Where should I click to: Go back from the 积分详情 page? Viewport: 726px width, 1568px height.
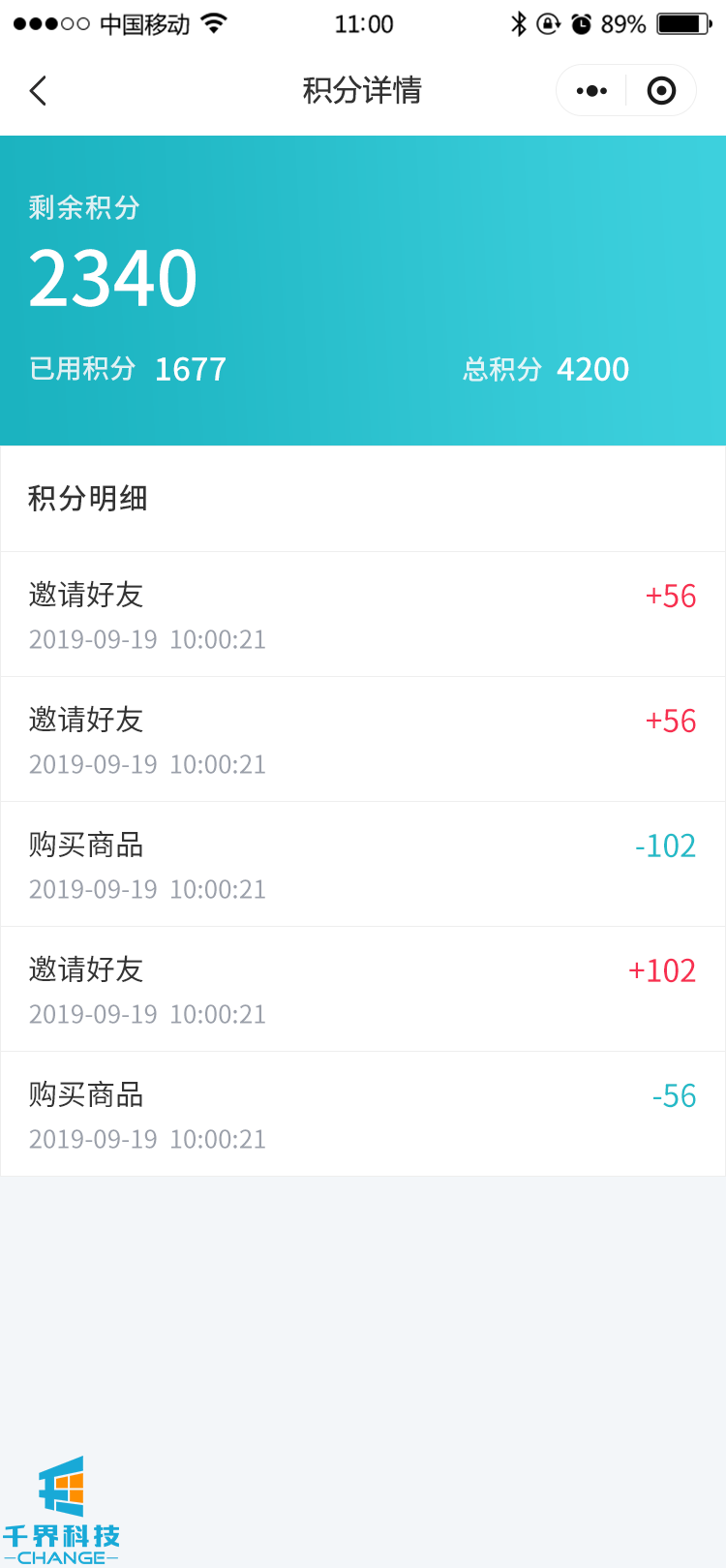click(39, 91)
